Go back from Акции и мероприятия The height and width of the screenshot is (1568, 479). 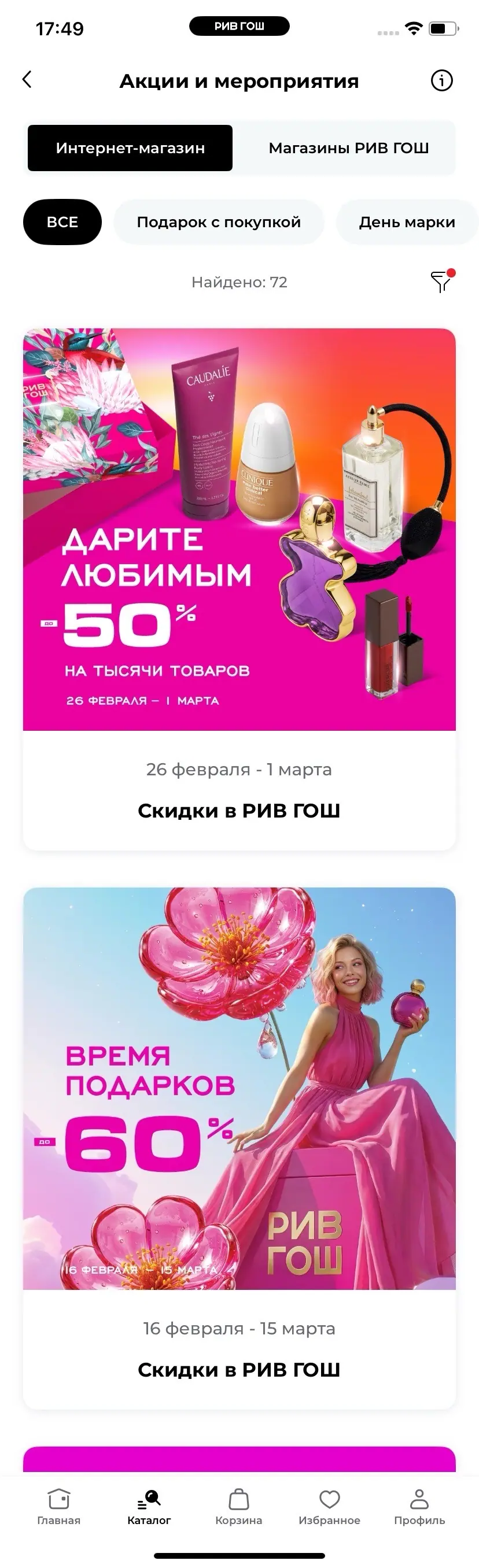(27, 80)
